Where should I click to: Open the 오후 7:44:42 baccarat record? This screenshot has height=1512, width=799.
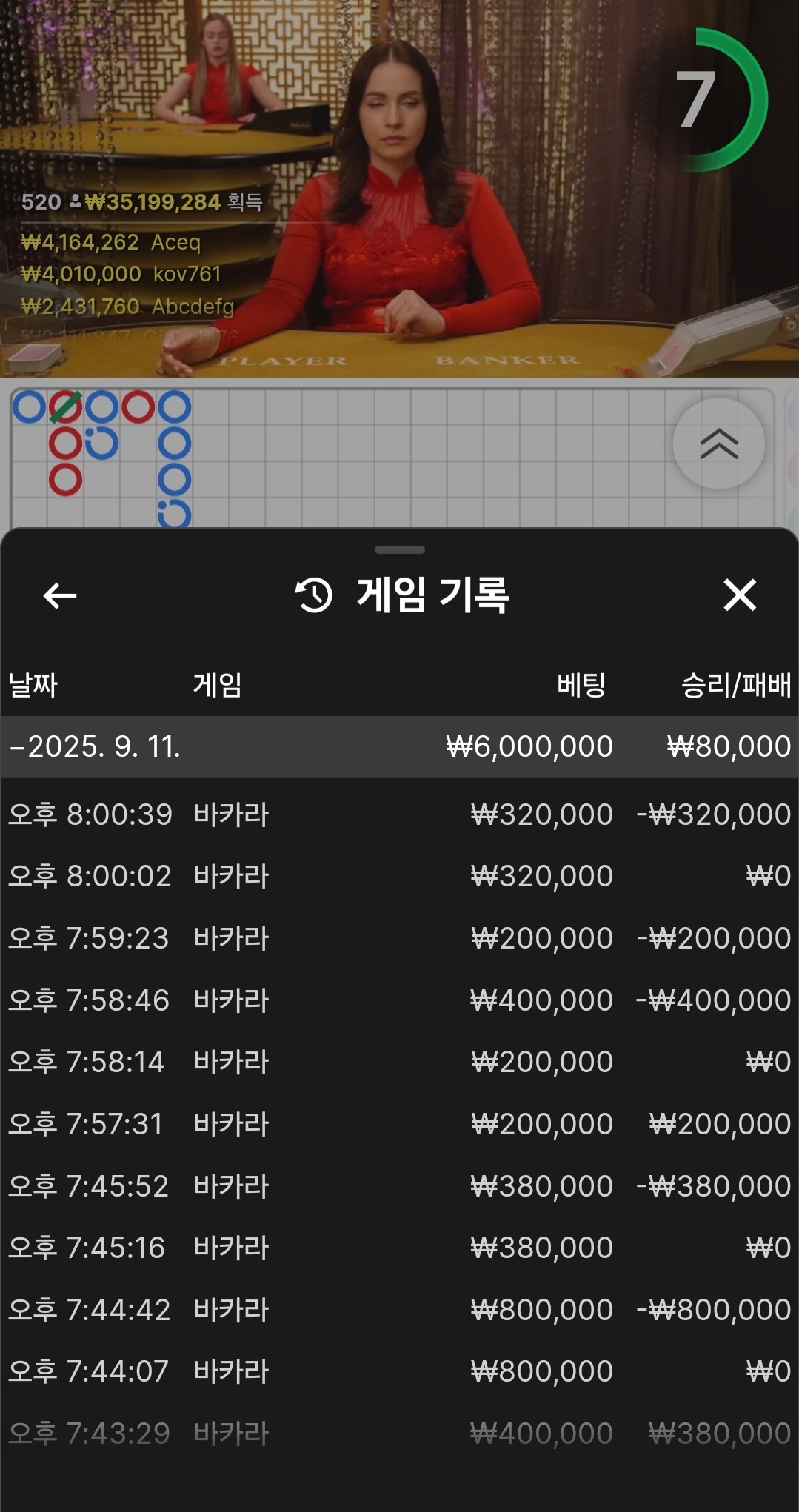coord(400,1310)
